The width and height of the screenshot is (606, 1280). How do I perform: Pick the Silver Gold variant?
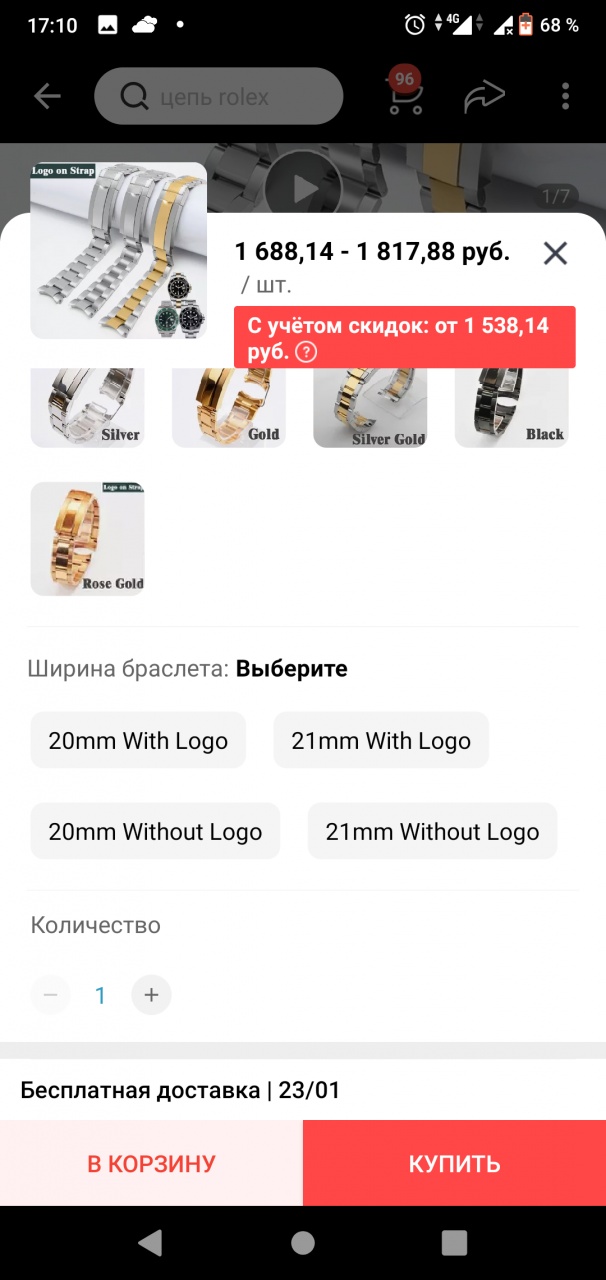click(370, 407)
